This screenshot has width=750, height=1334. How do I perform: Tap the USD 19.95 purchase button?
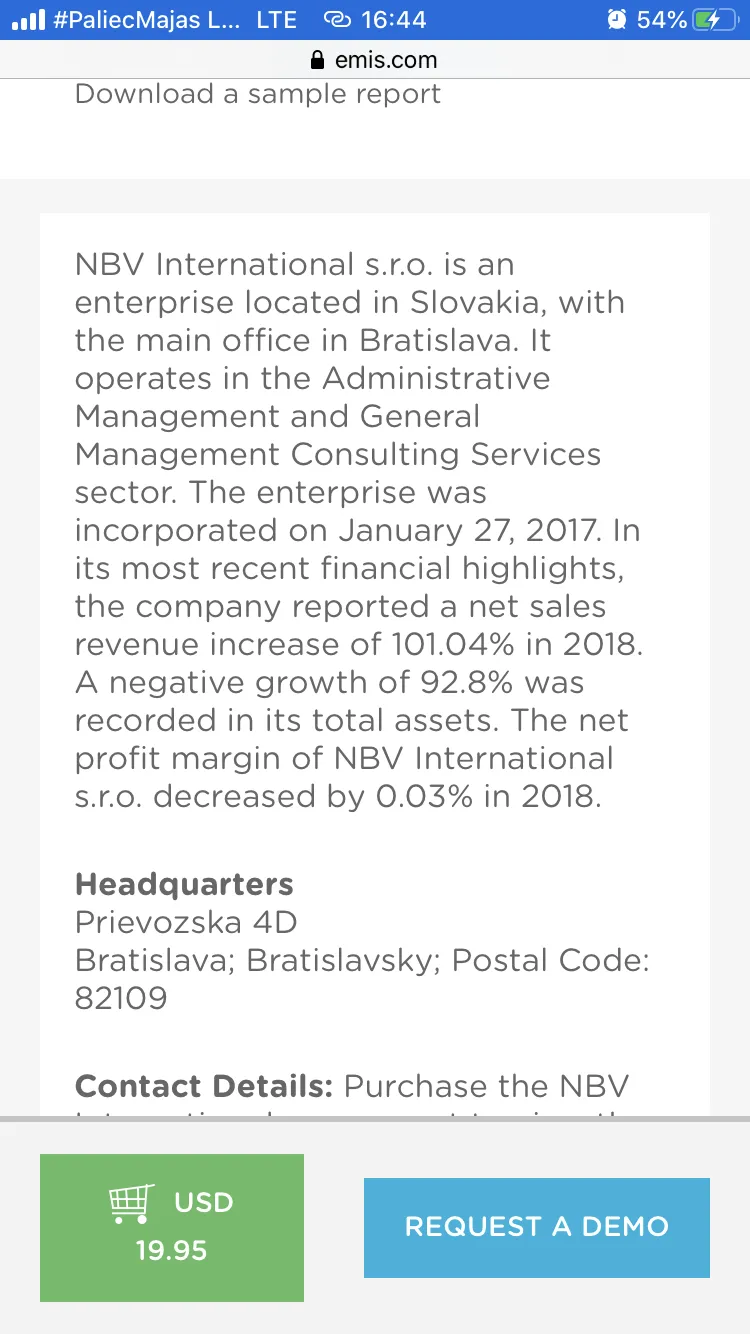(x=172, y=1228)
